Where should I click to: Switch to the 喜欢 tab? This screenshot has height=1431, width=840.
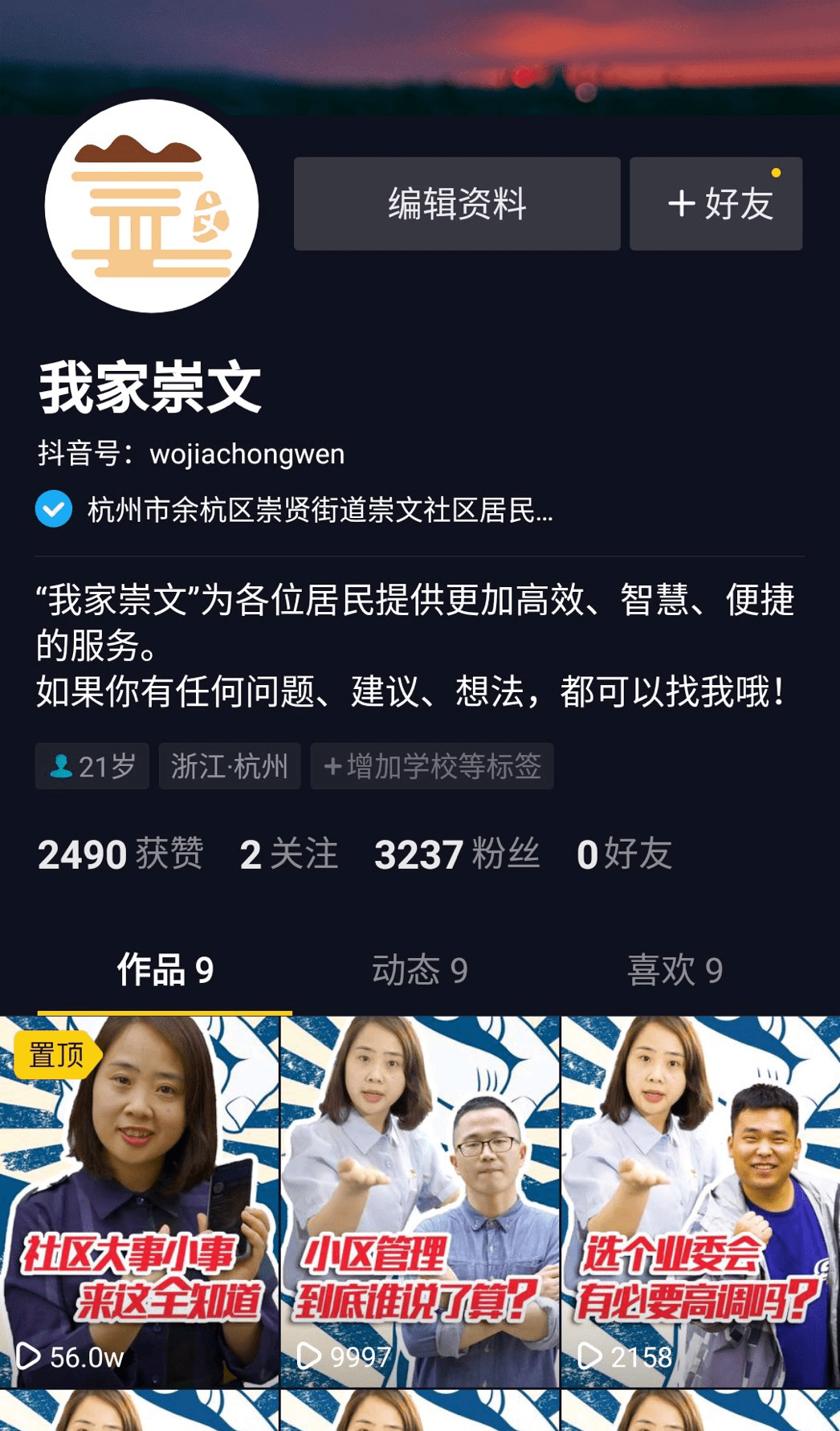[675, 970]
